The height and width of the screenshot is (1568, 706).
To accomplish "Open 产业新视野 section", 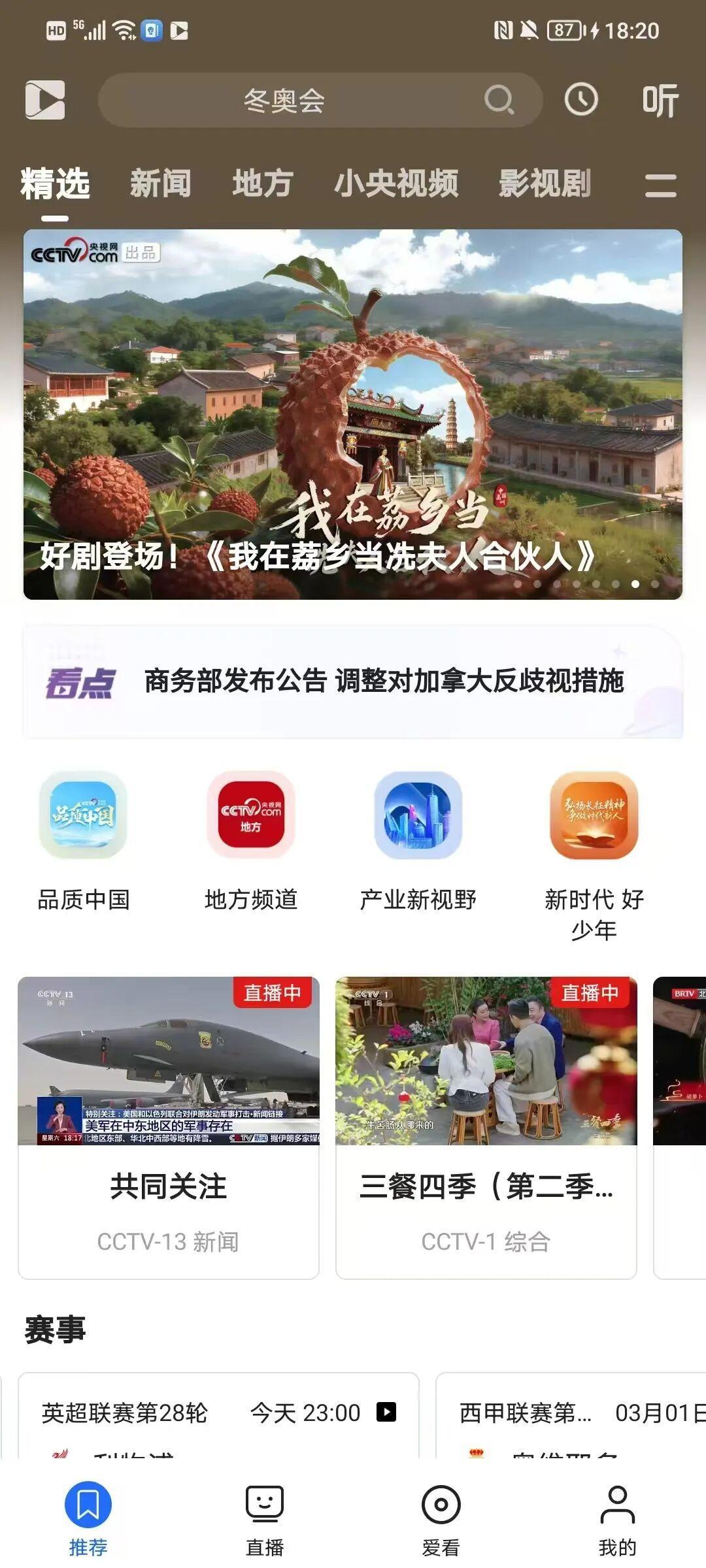I will click(418, 841).
